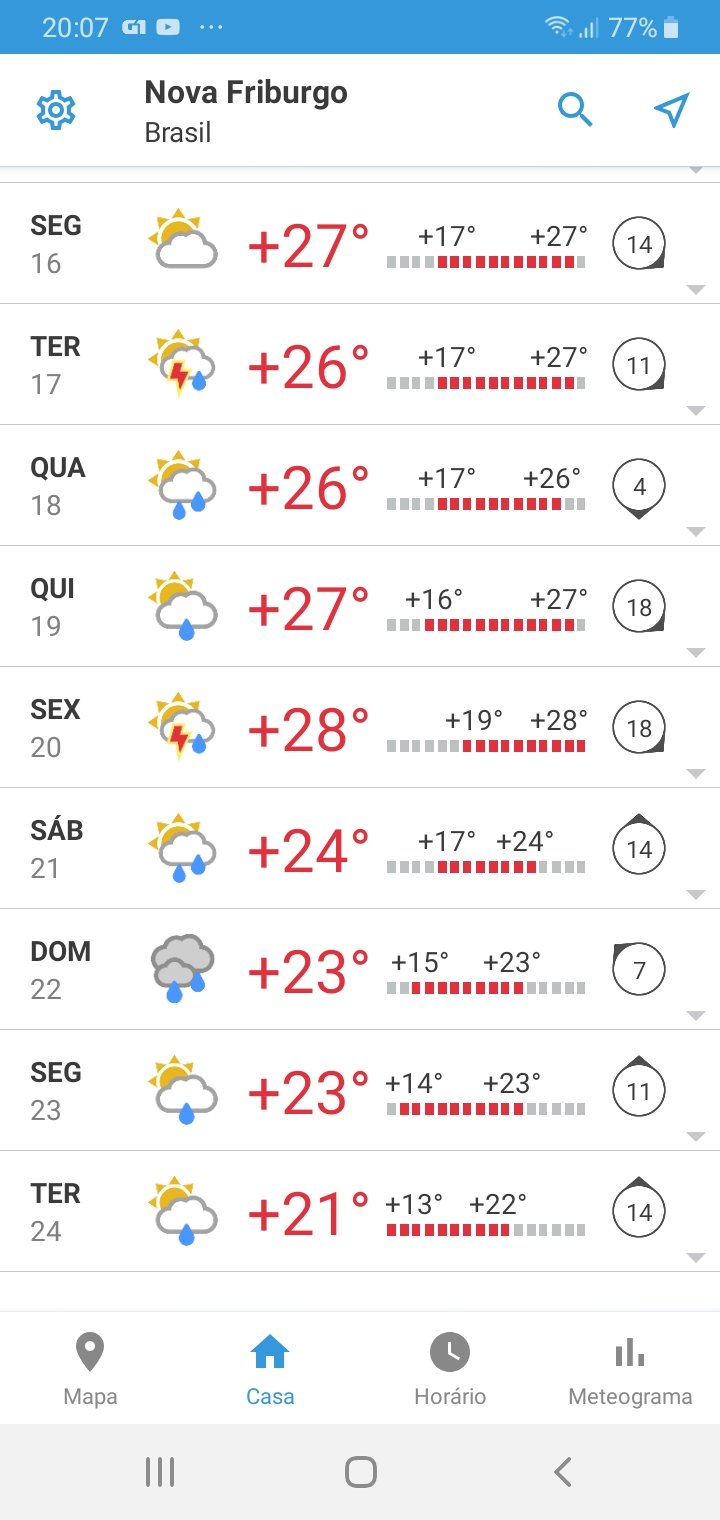Expand the SÁB 21 forecast row

tap(360, 848)
